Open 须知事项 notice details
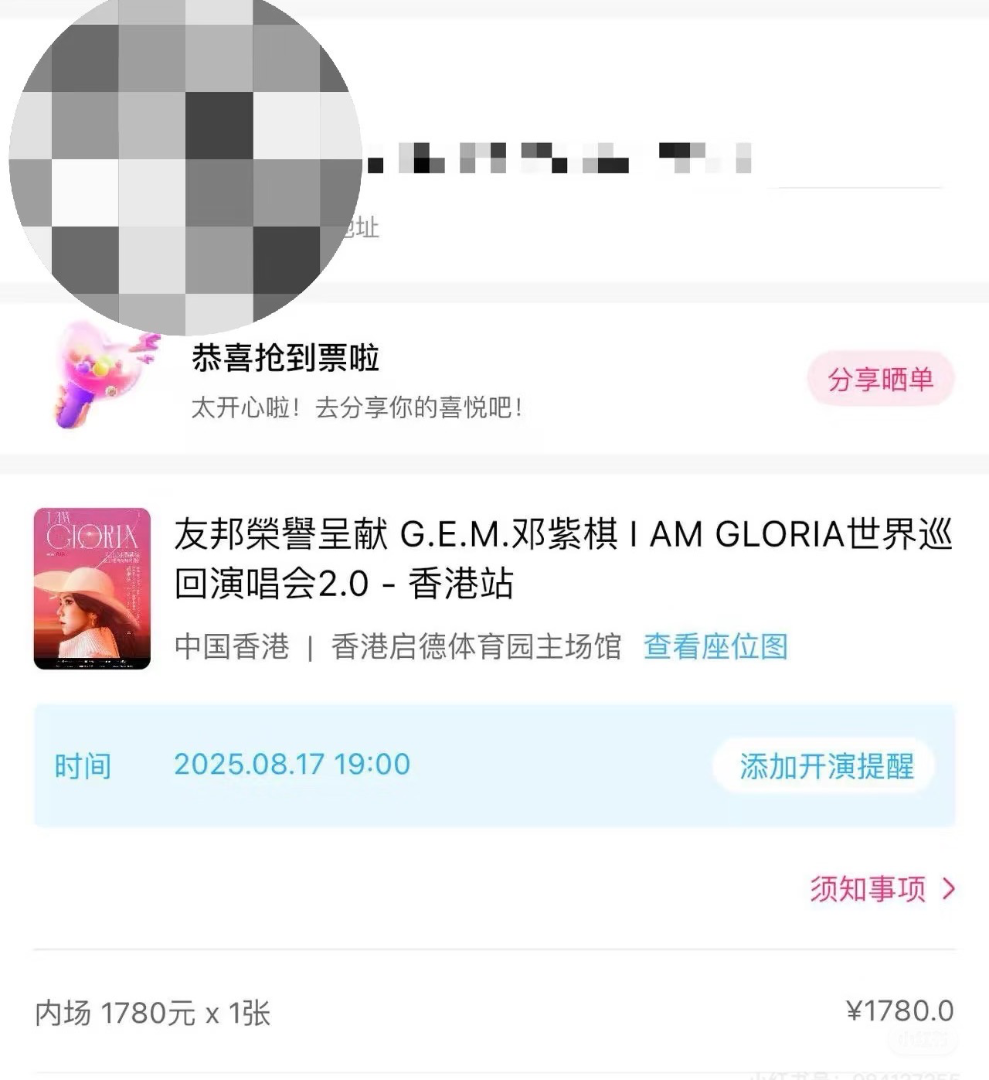Viewport: 989px width, 1080px height. click(x=882, y=888)
